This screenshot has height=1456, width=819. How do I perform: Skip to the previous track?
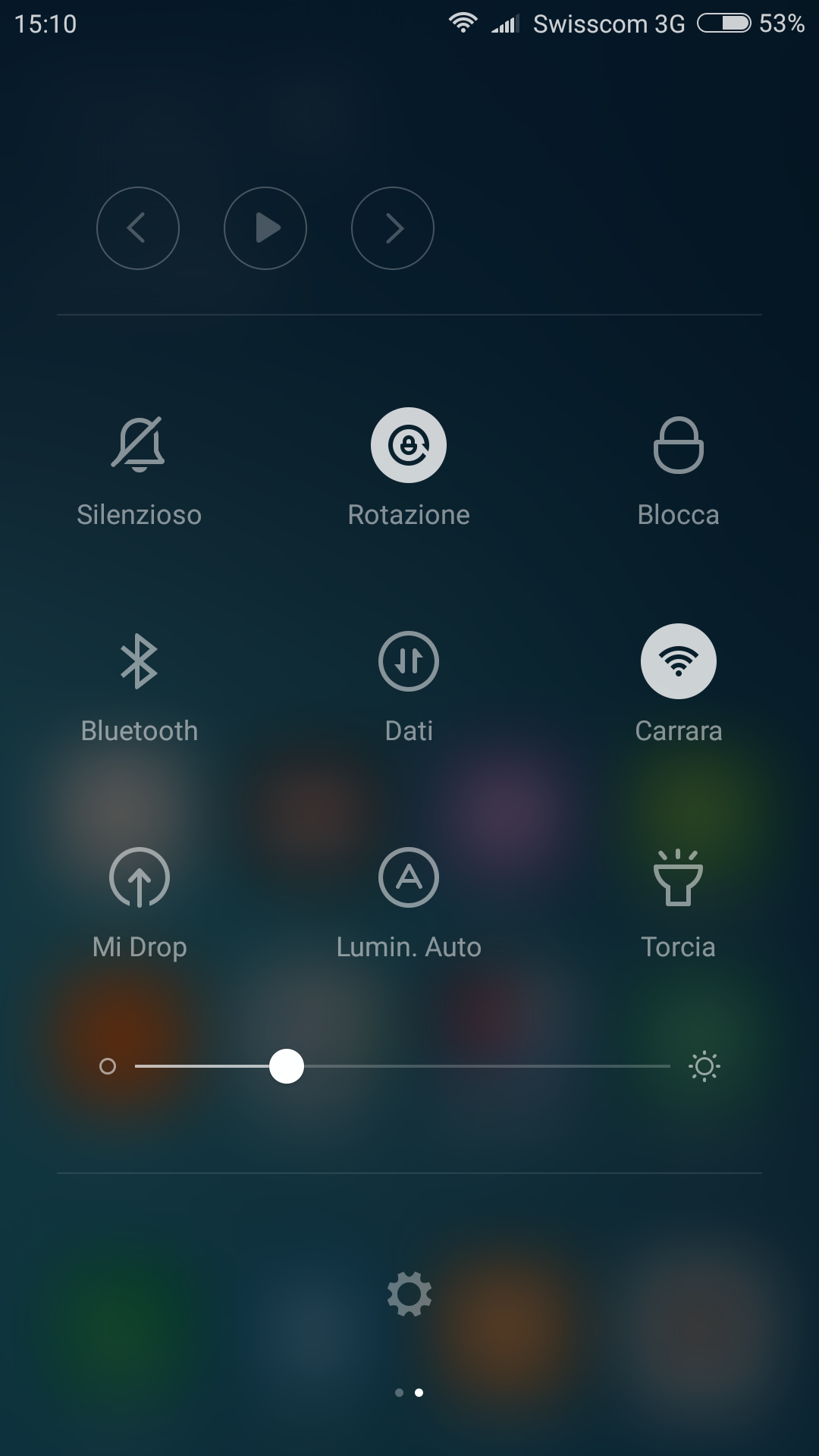pyautogui.click(x=138, y=228)
